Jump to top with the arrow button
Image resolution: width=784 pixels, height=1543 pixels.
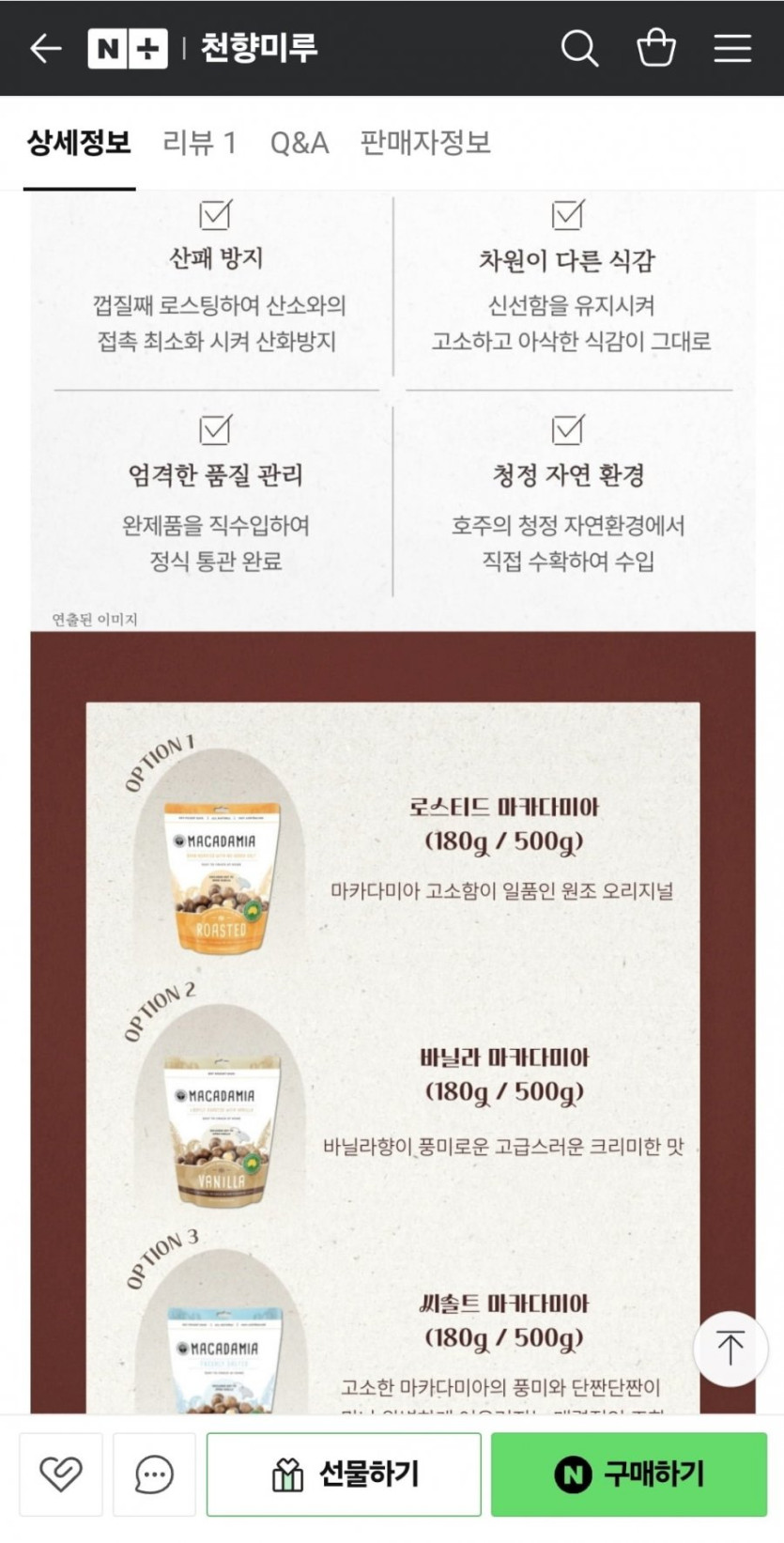click(x=730, y=1348)
